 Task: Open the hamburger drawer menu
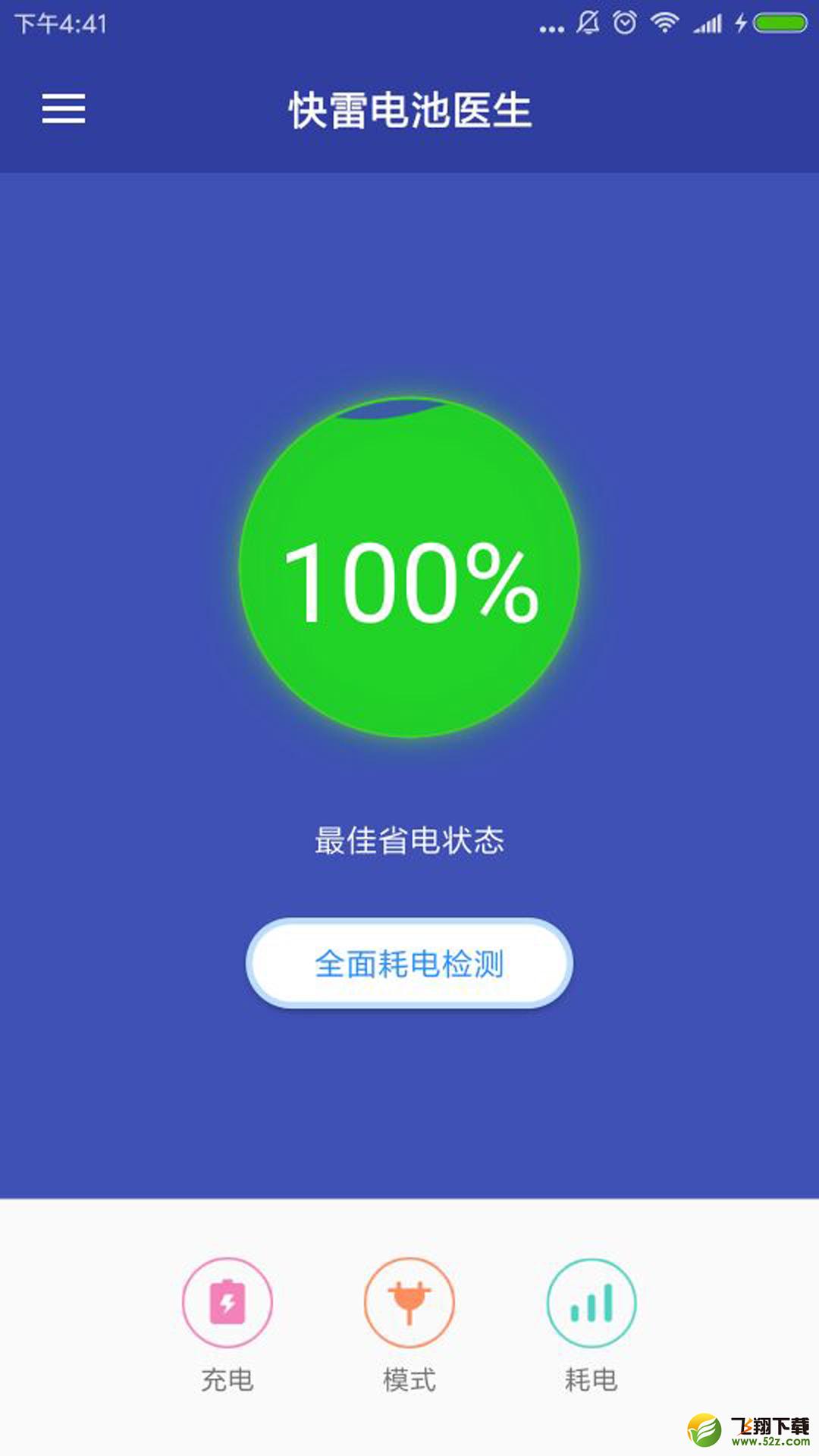point(64,109)
